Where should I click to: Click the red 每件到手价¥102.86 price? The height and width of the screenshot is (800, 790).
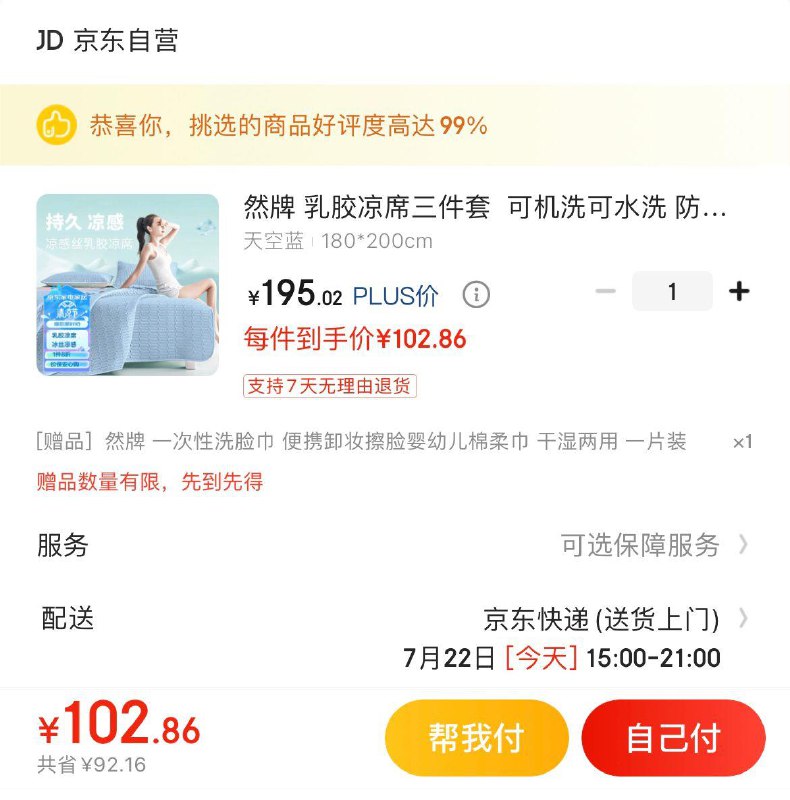[355, 338]
